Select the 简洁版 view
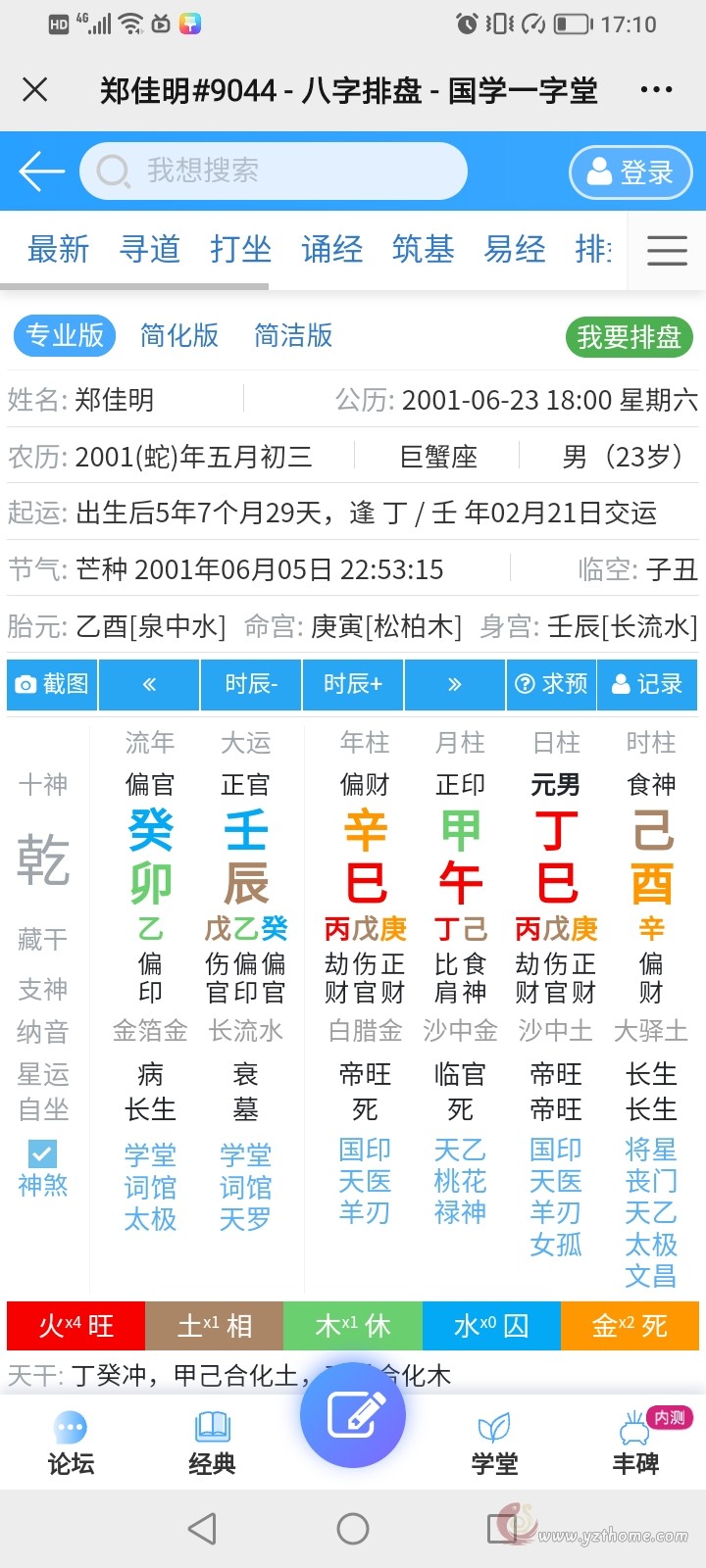 pyautogui.click(x=293, y=336)
